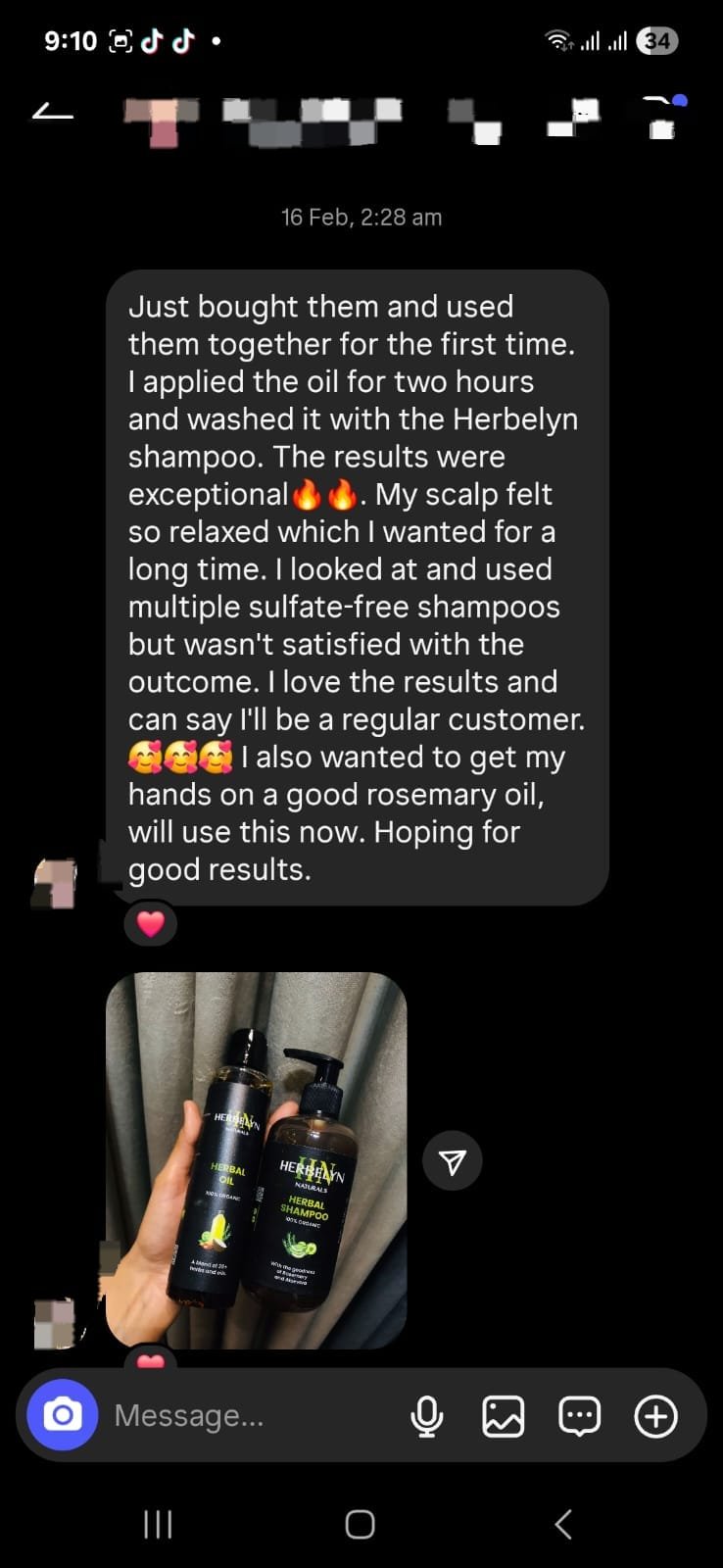The height and width of the screenshot is (1568, 723).
Task: Tap the system back button
Action: click(563, 1524)
